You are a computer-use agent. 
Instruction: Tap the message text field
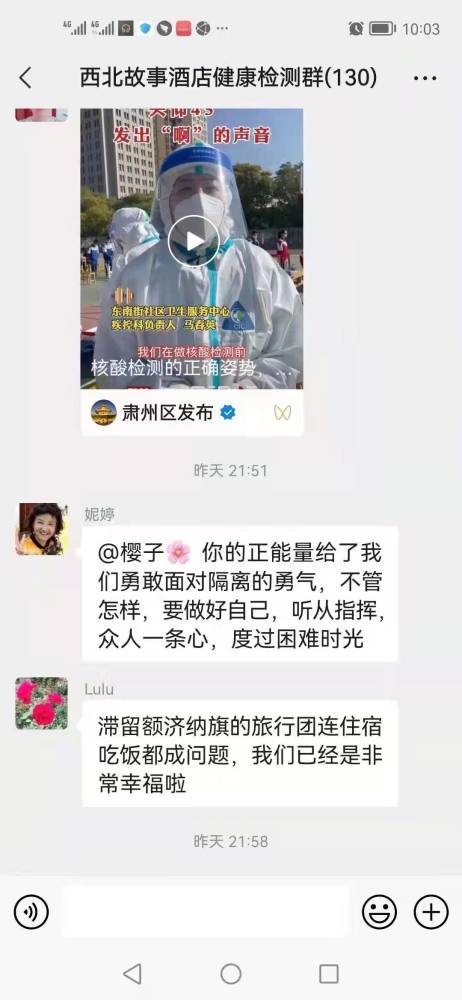205,911
